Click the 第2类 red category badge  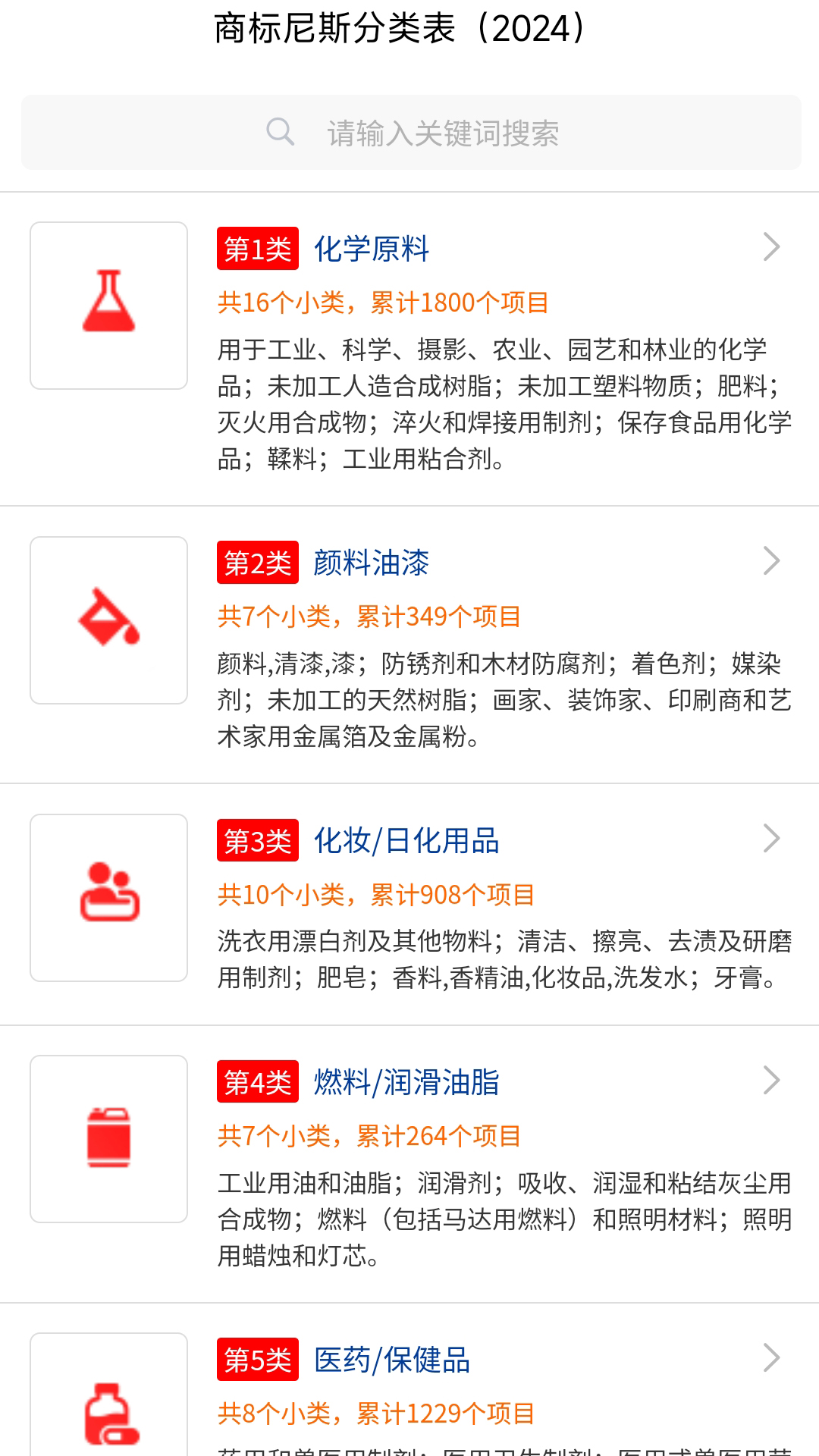257,563
